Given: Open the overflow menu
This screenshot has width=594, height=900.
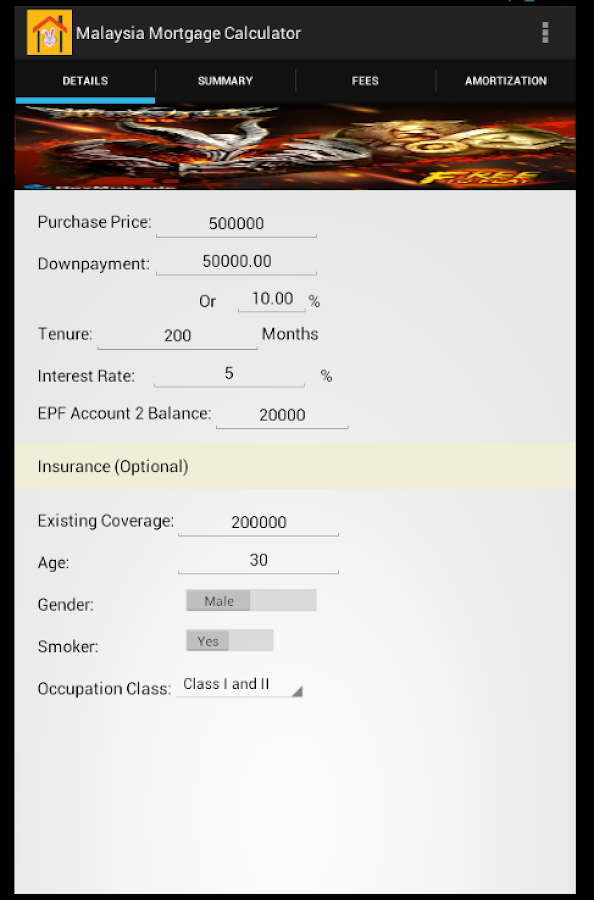Looking at the screenshot, I should (545, 33).
